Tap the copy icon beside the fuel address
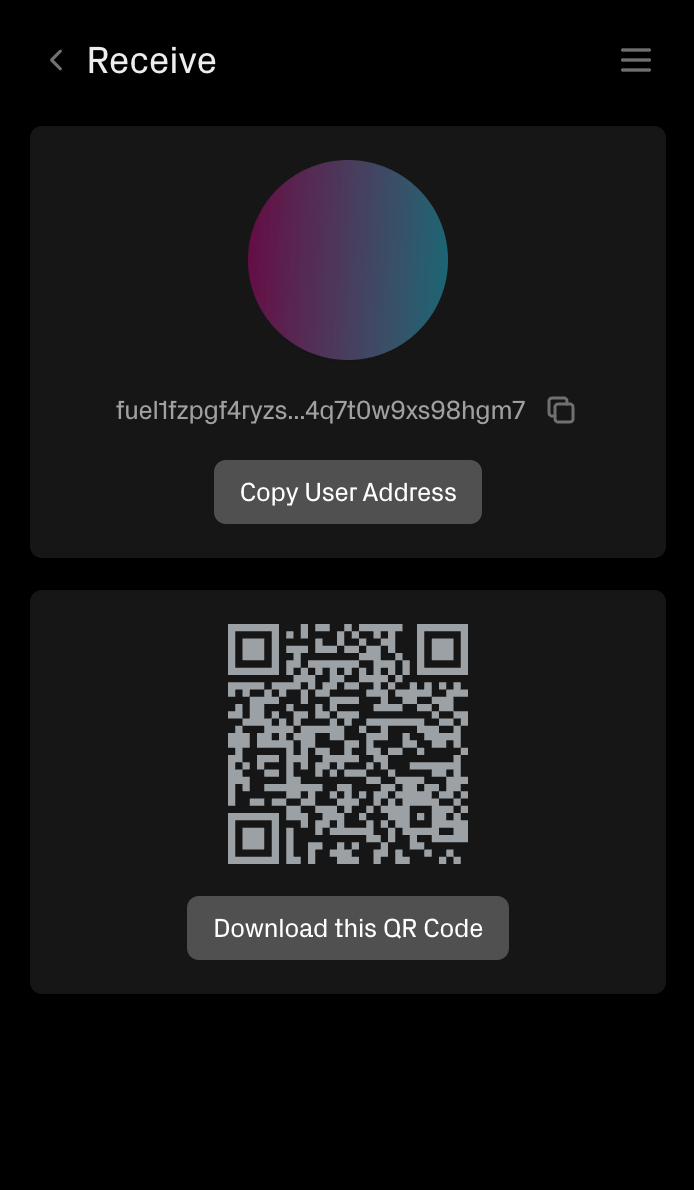694x1190 pixels. (561, 410)
